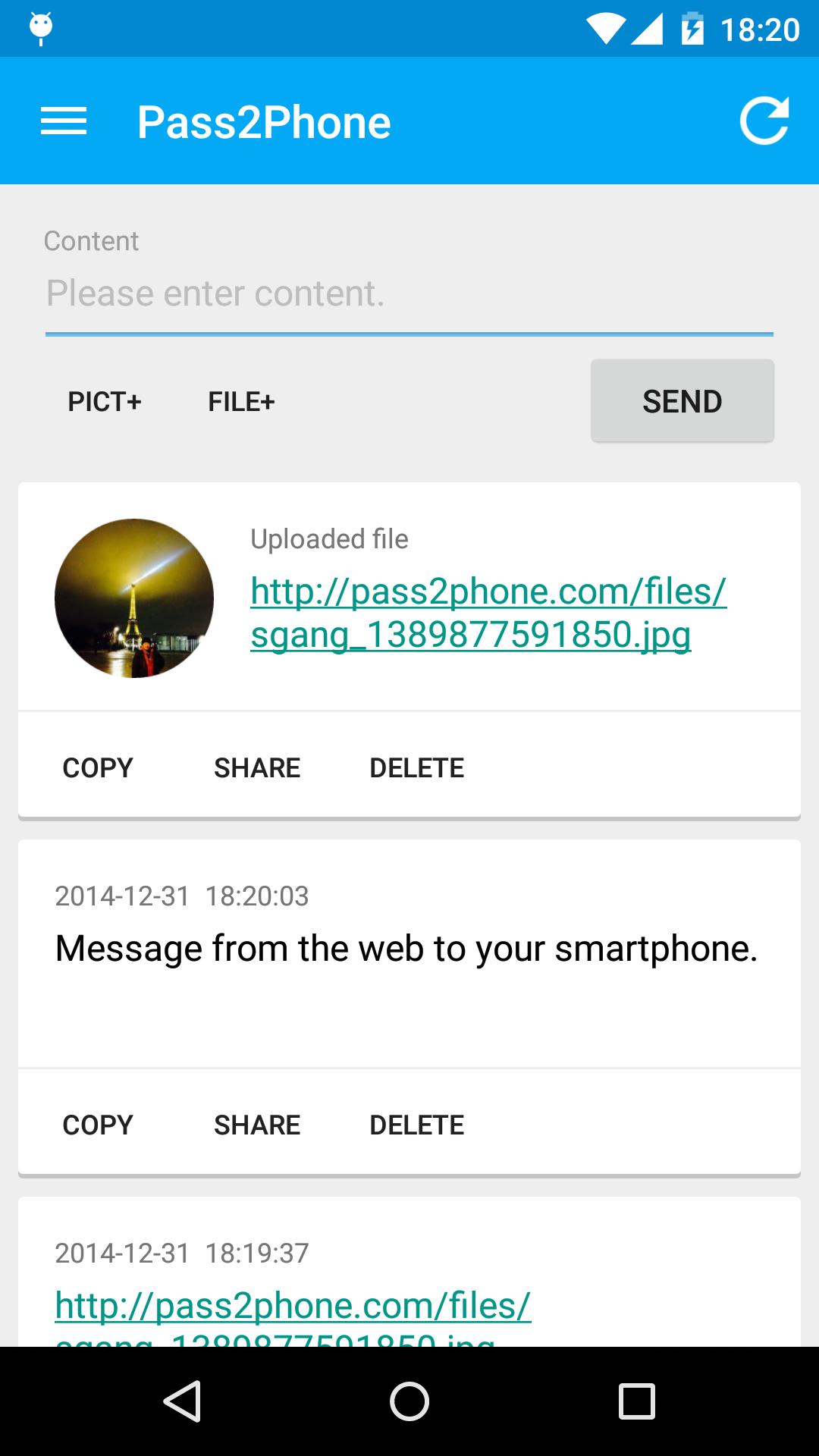Add a picture with PICT+
819x1456 pixels.
click(x=105, y=401)
